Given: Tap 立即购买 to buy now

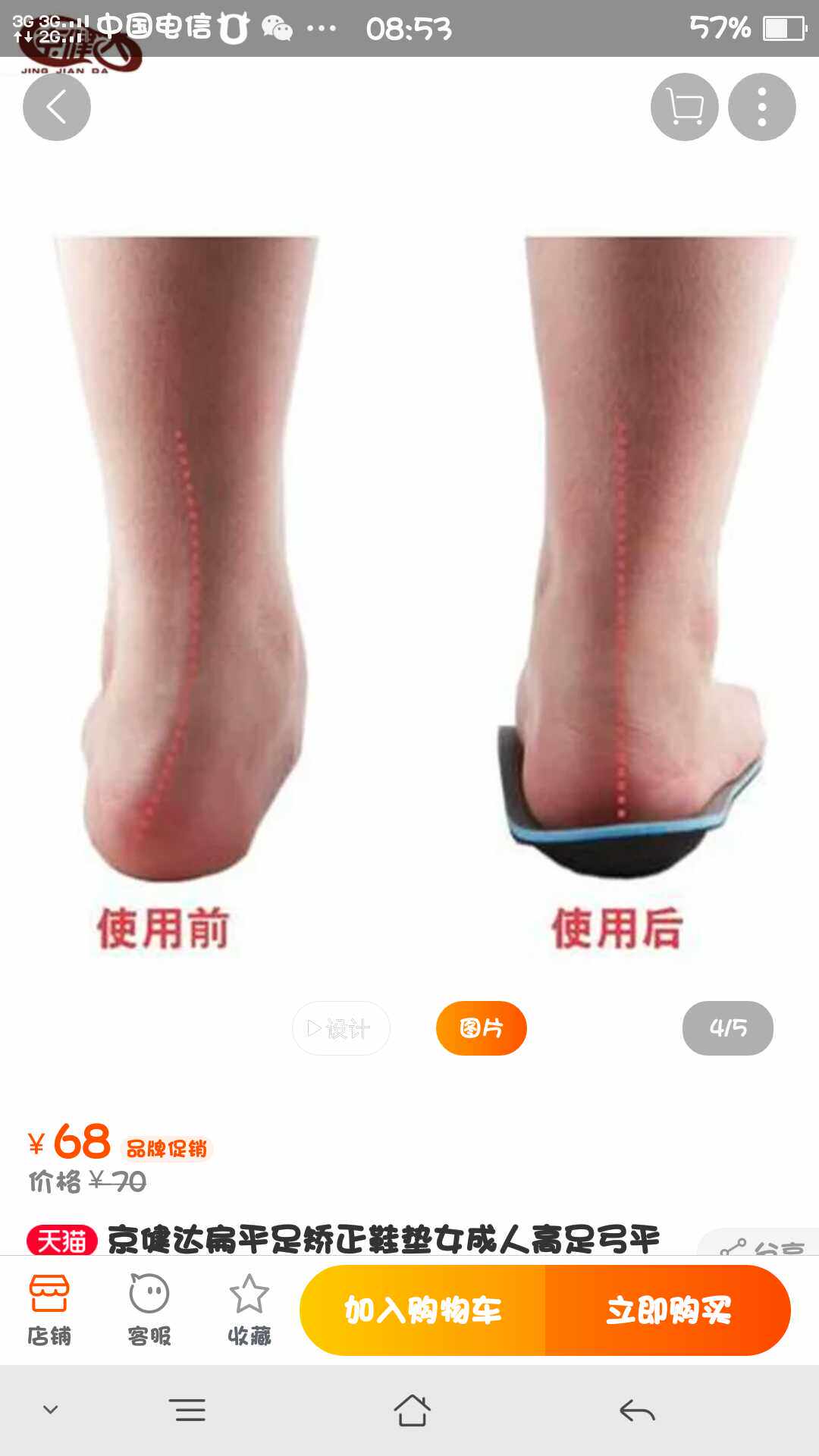Looking at the screenshot, I should pos(667,1310).
